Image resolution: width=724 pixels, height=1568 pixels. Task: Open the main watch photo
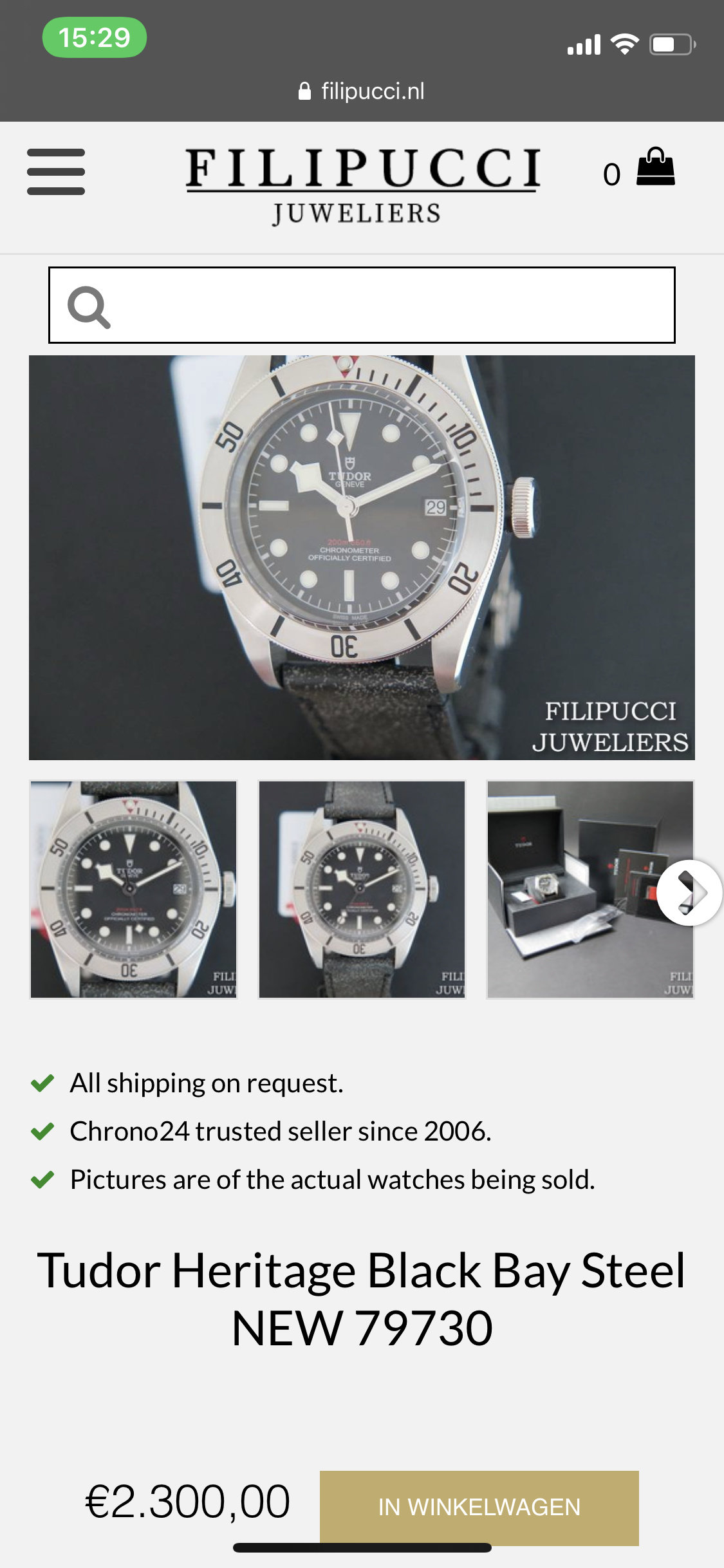(x=362, y=557)
